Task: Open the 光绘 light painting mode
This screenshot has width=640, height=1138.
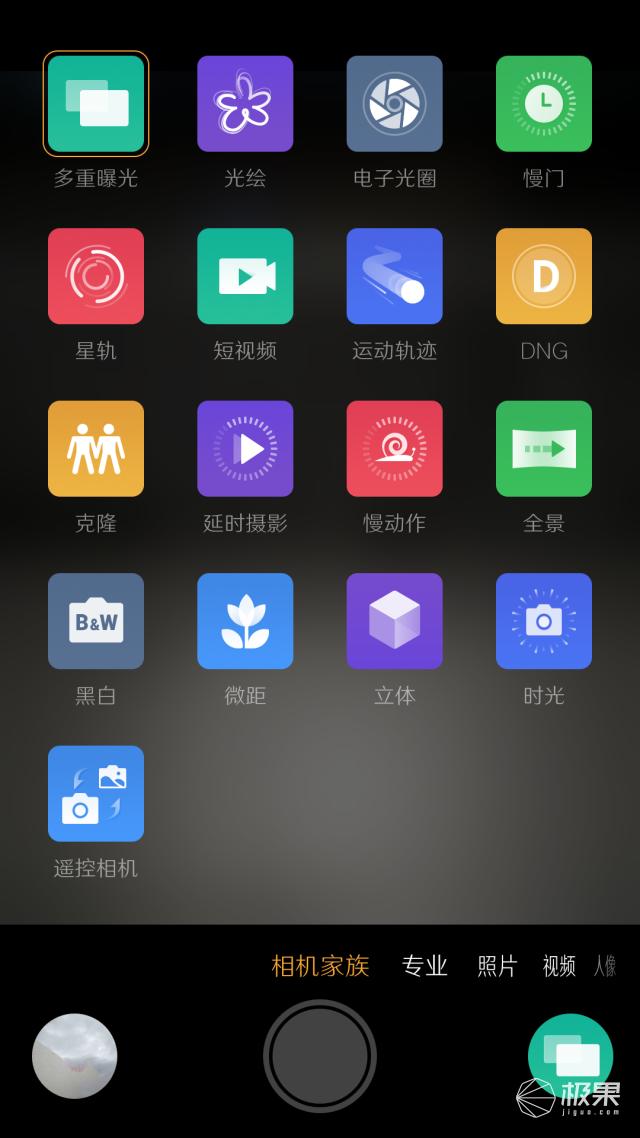Action: click(x=245, y=104)
